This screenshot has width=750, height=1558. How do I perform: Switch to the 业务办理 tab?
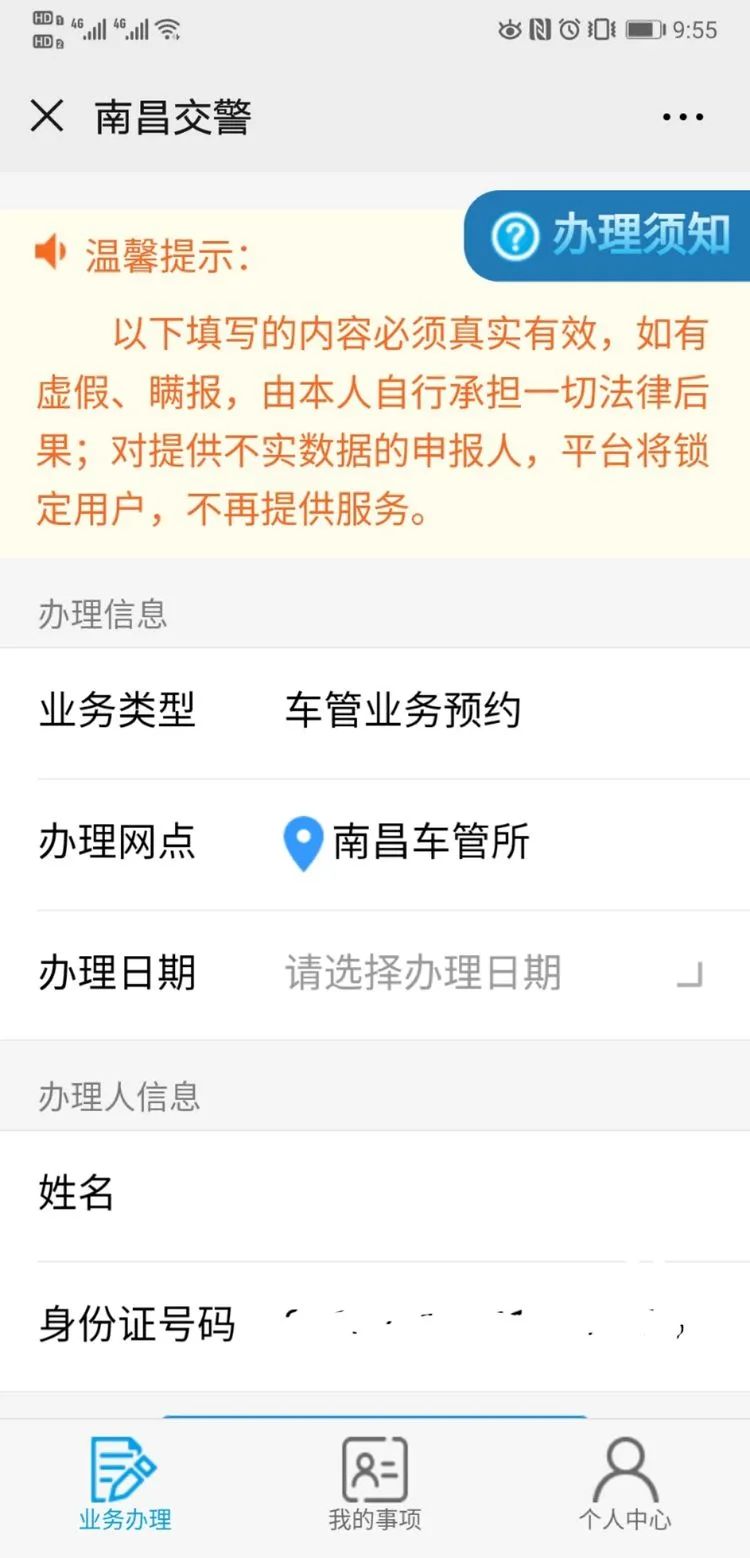[x=125, y=1485]
